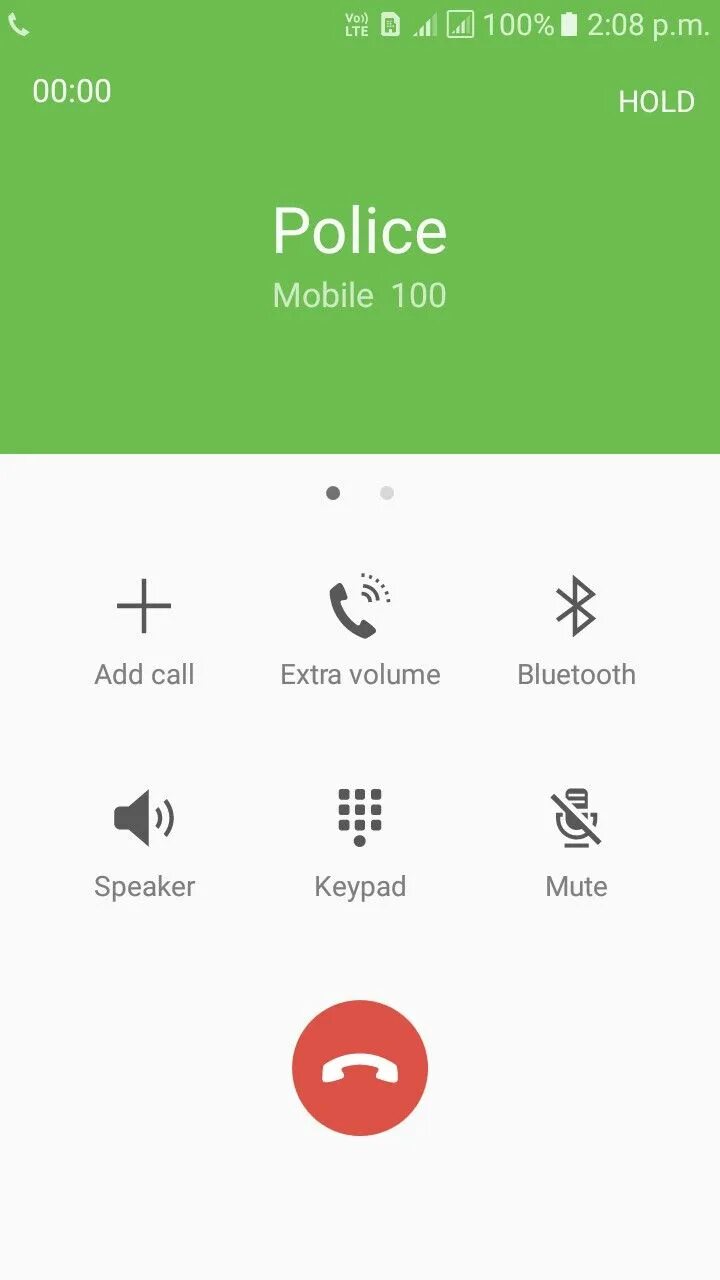
Task: Open the keypad
Action: [x=360, y=844]
